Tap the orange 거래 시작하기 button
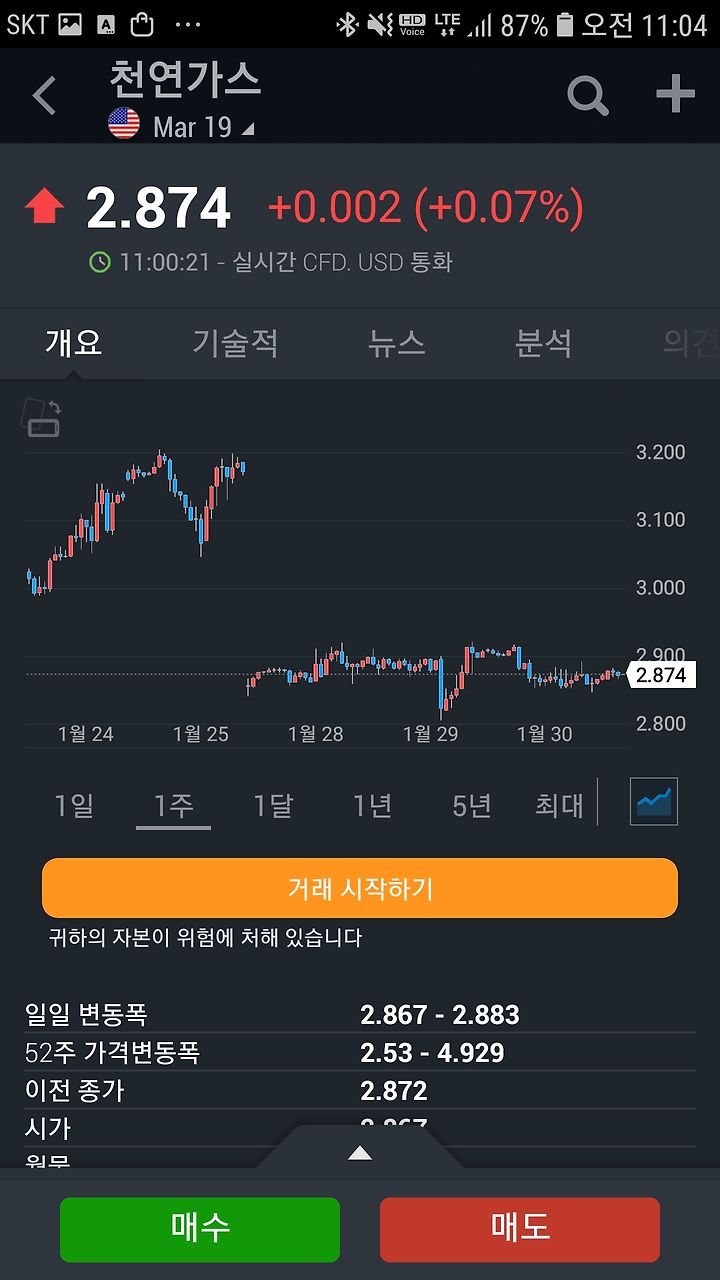720x1280 pixels. [x=360, y=888]
